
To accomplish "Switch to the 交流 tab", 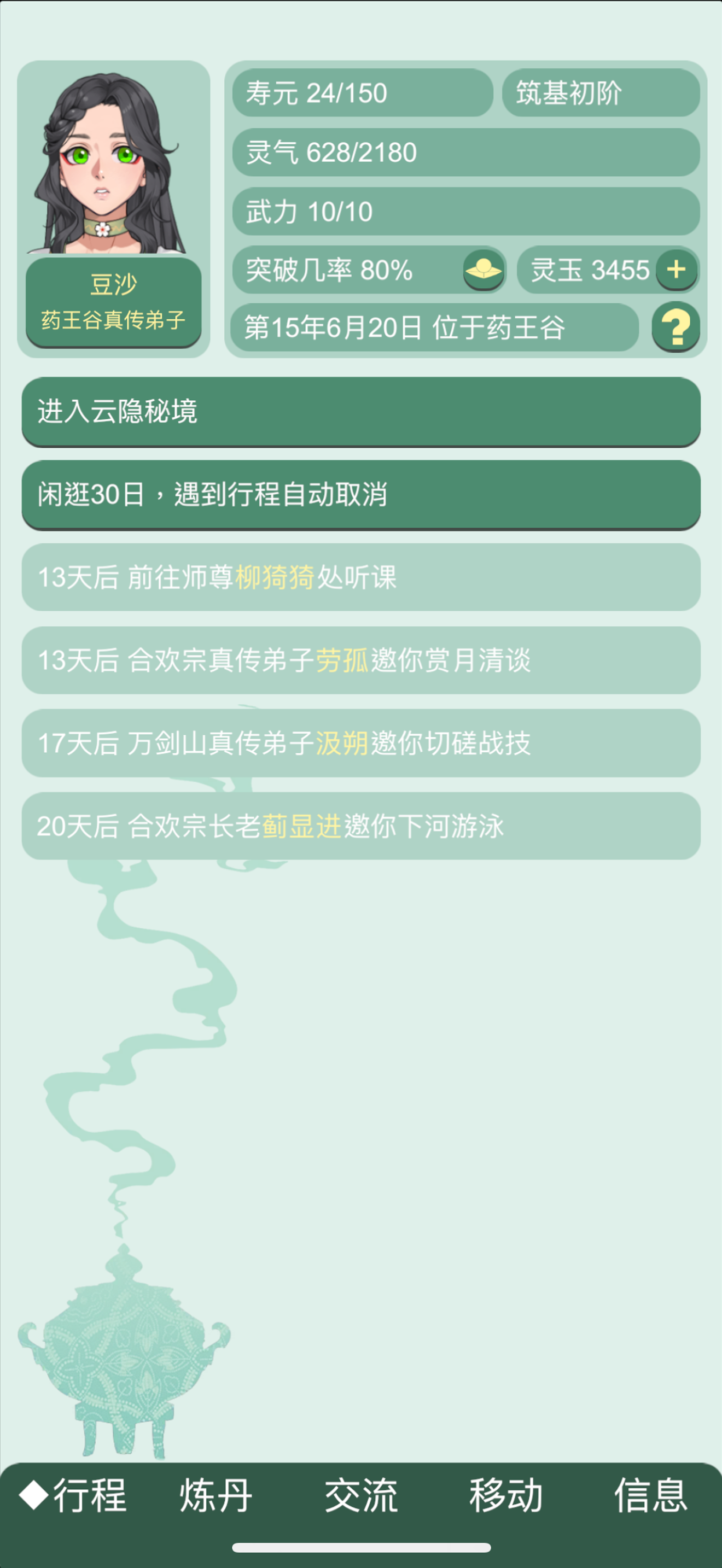I will pyautogui.click(x=361, y=1495).
